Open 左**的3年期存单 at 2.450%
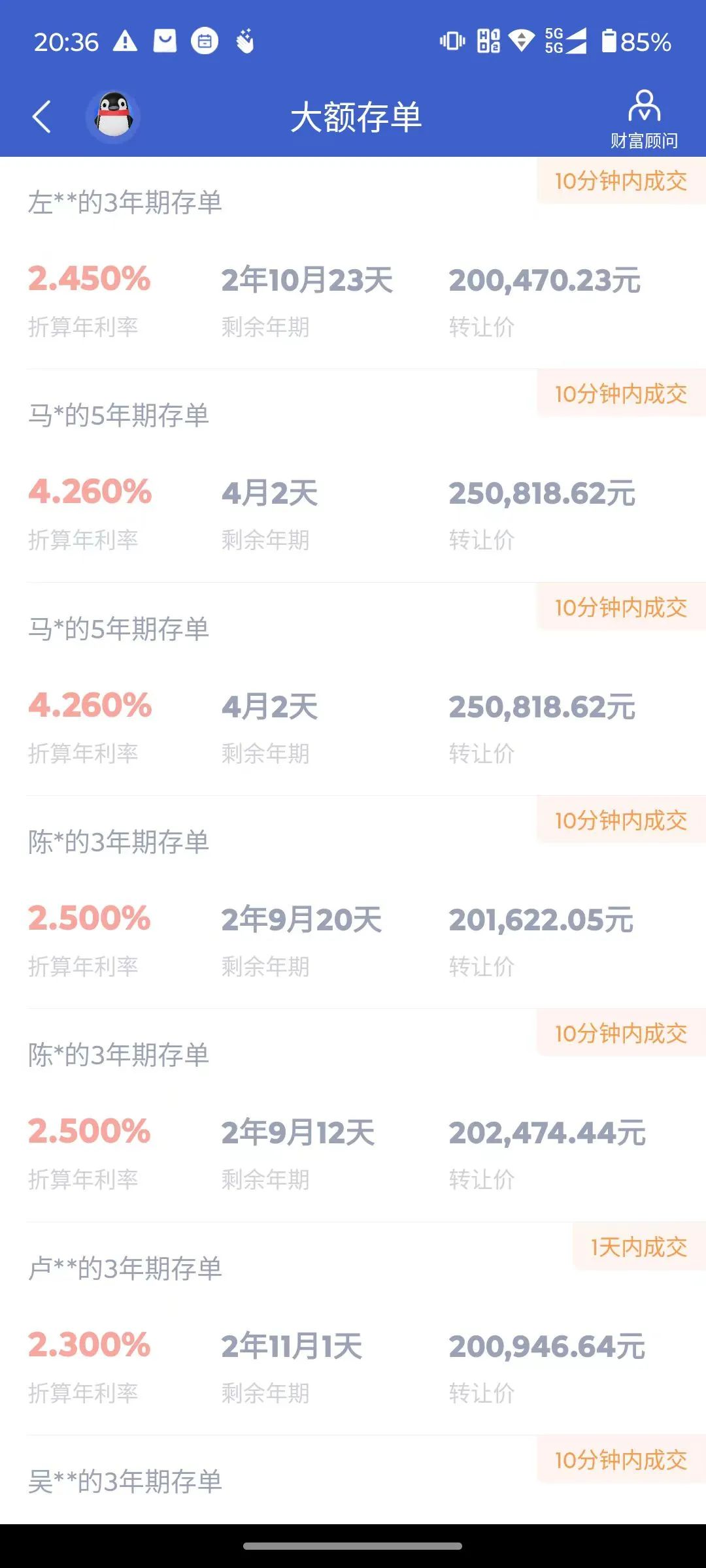706x1568 pixels. [353, 263]
